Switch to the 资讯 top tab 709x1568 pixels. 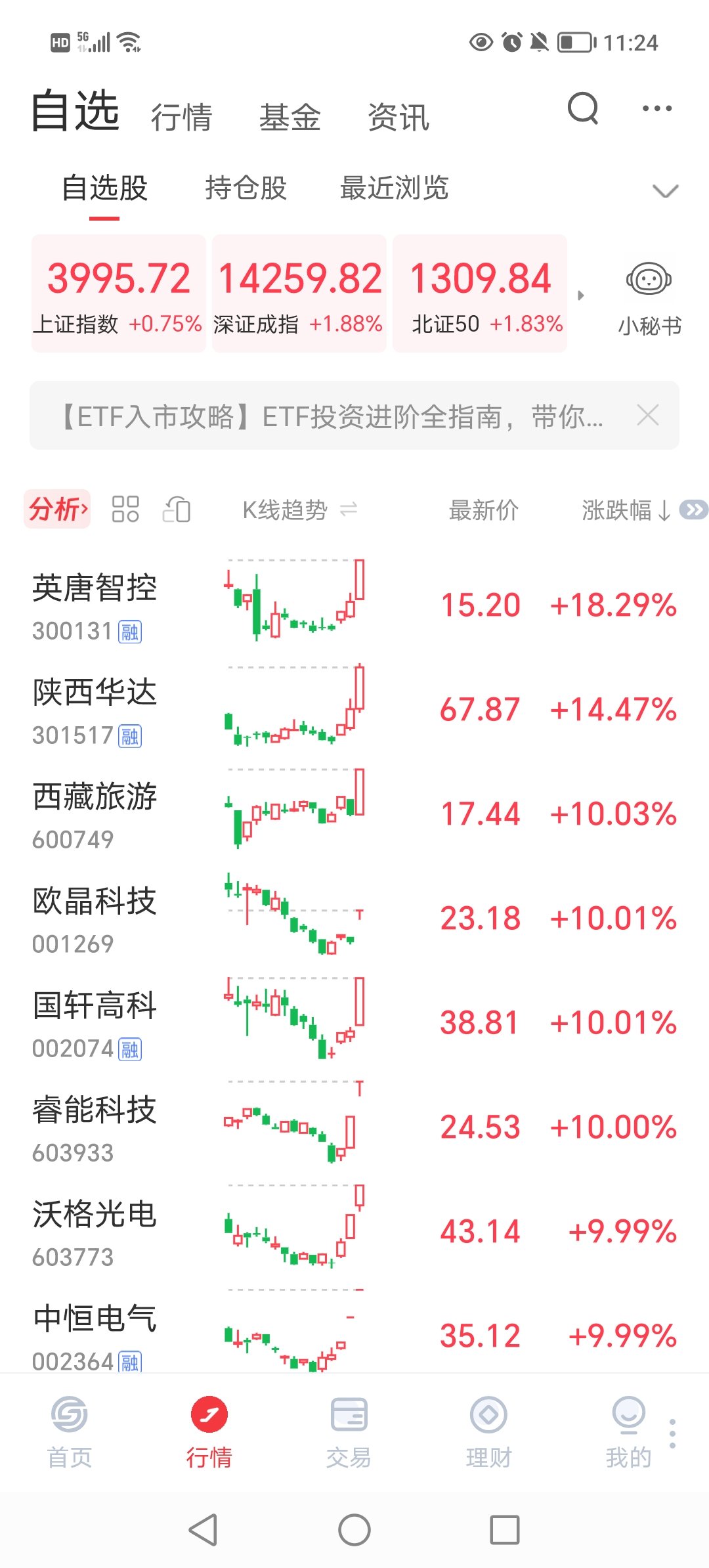tap(398, 118)
